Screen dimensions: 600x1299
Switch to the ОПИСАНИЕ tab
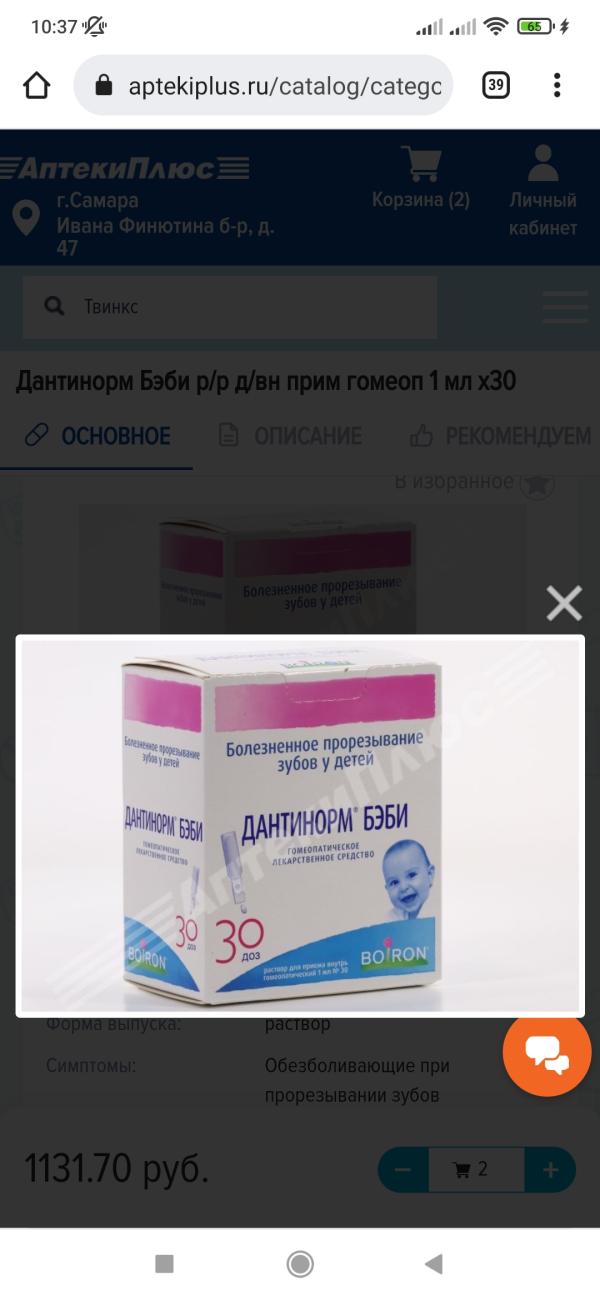tap(290, 436)
